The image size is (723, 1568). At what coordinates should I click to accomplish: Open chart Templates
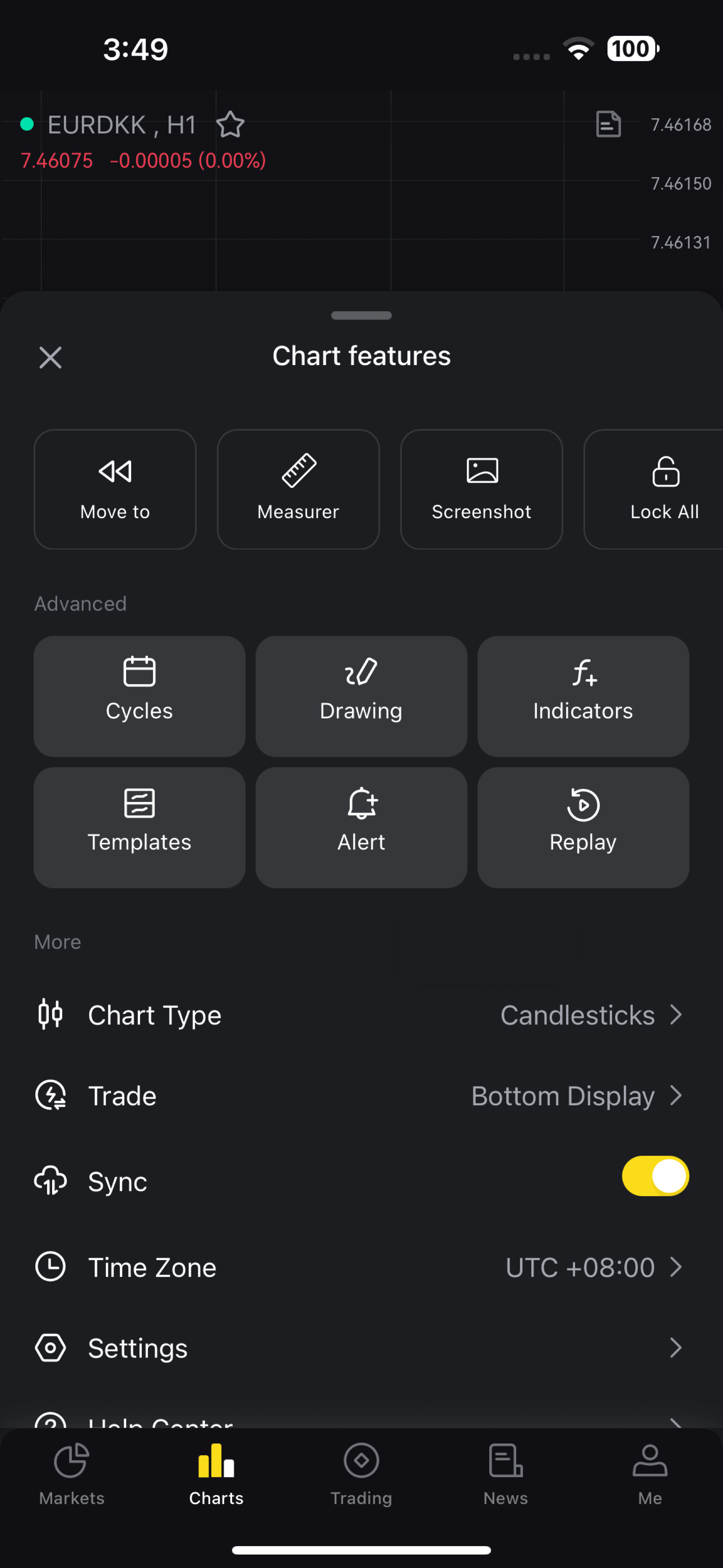point(140,826)
